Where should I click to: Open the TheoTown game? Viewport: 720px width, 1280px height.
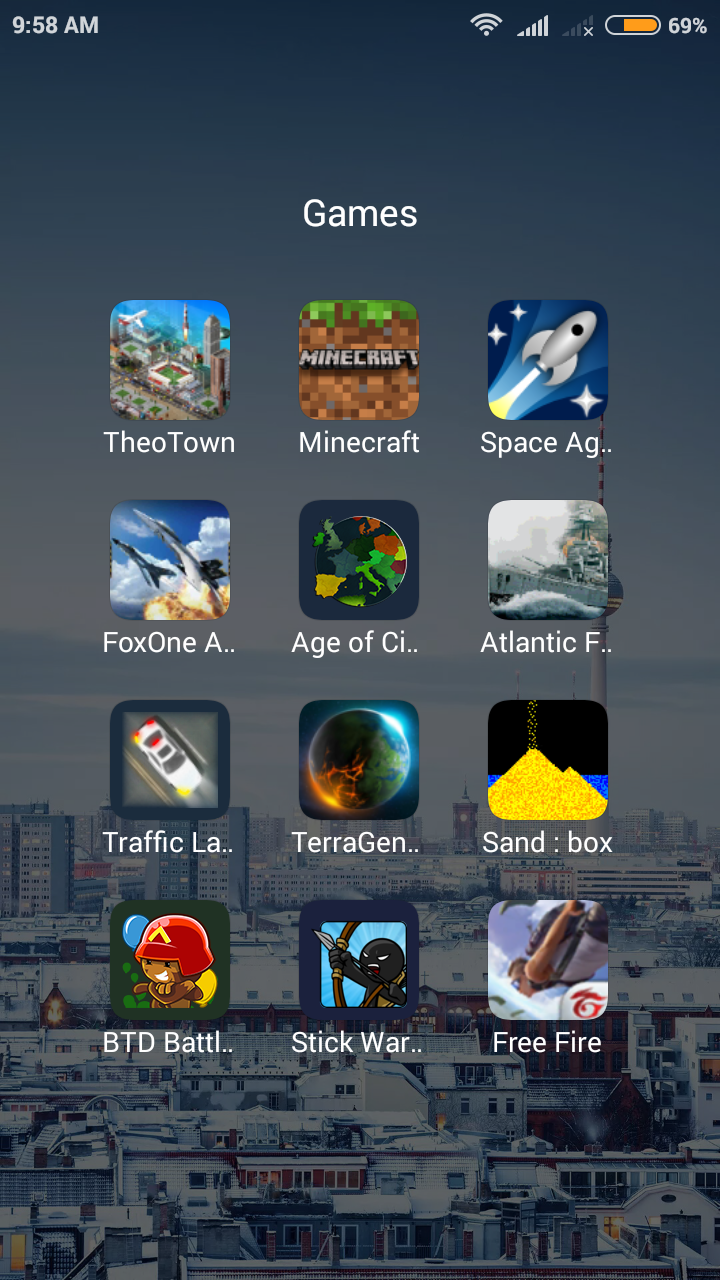(x=170, y=360)
